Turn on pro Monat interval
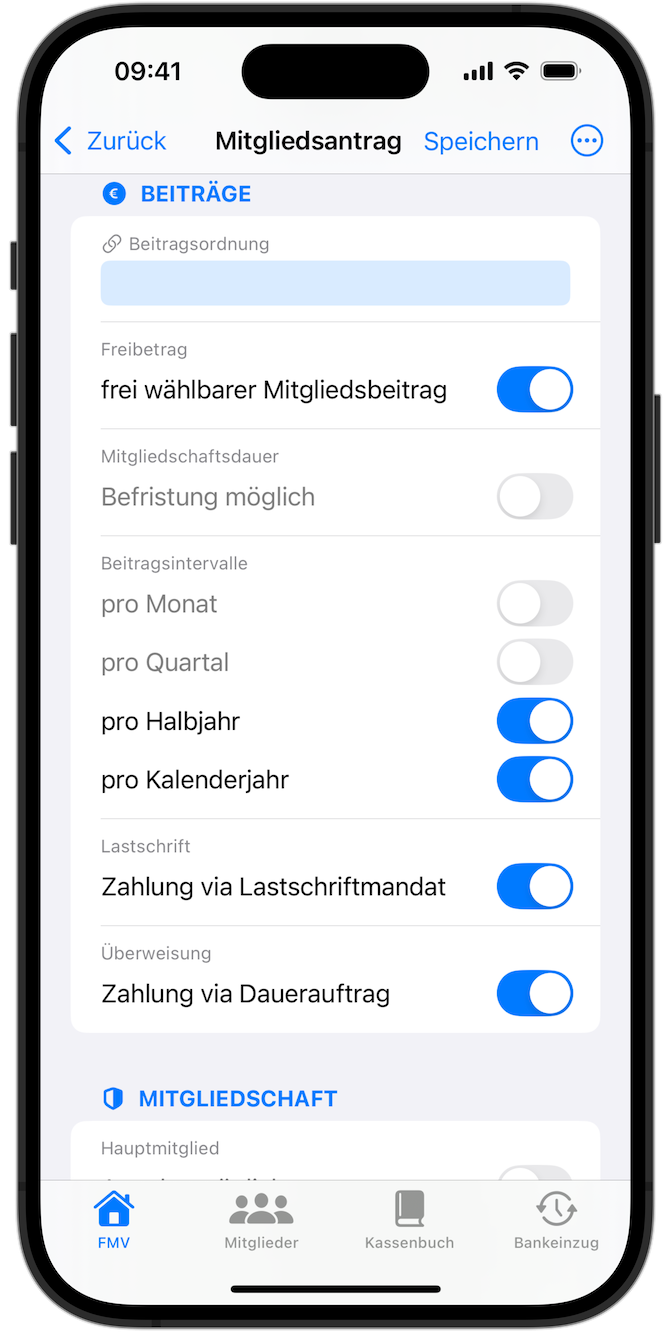This screenshot has height=1332, width=671. click(x=535, y=604)
